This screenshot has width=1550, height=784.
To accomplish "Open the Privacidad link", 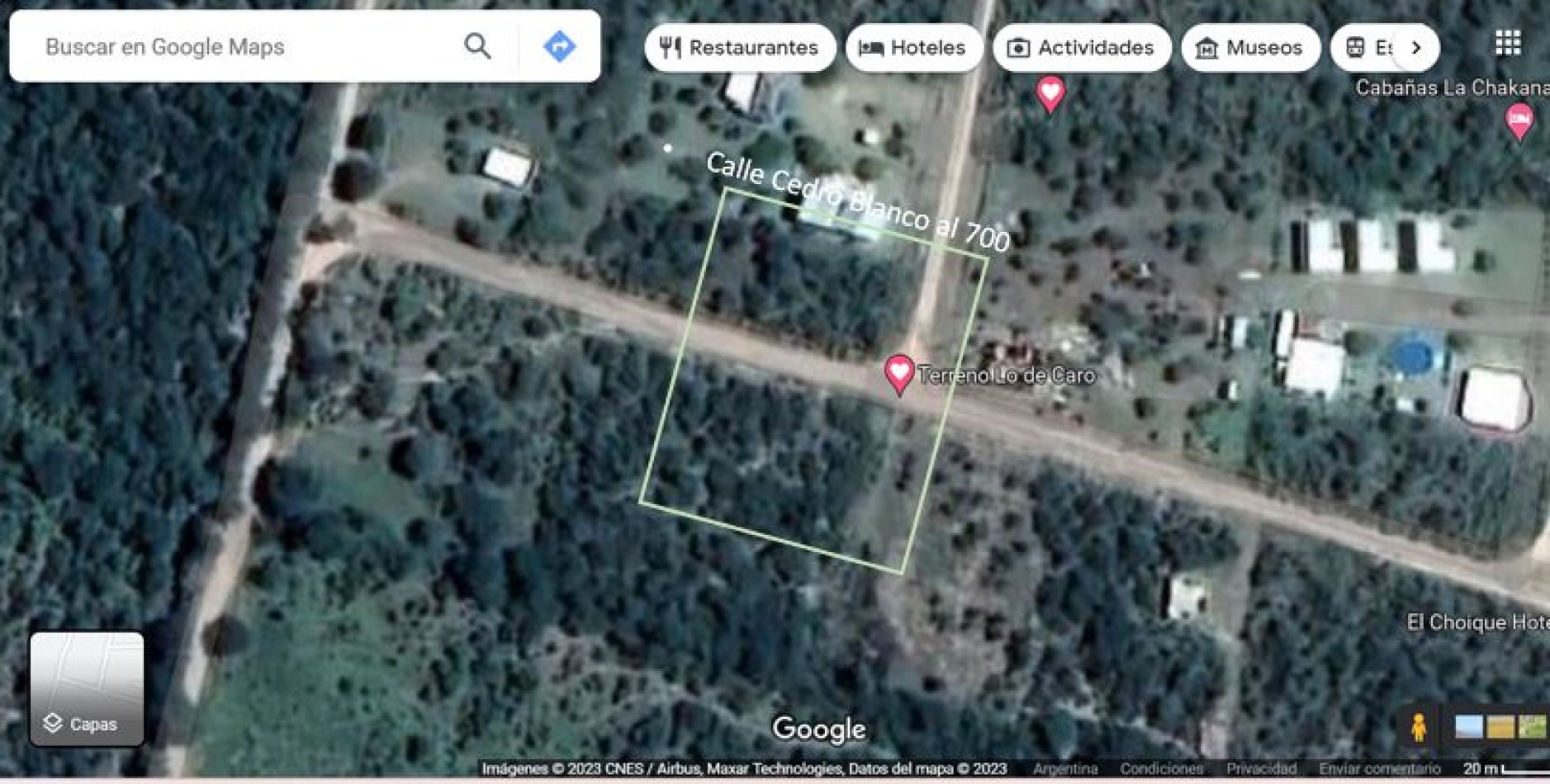I will coord(1261,769).
